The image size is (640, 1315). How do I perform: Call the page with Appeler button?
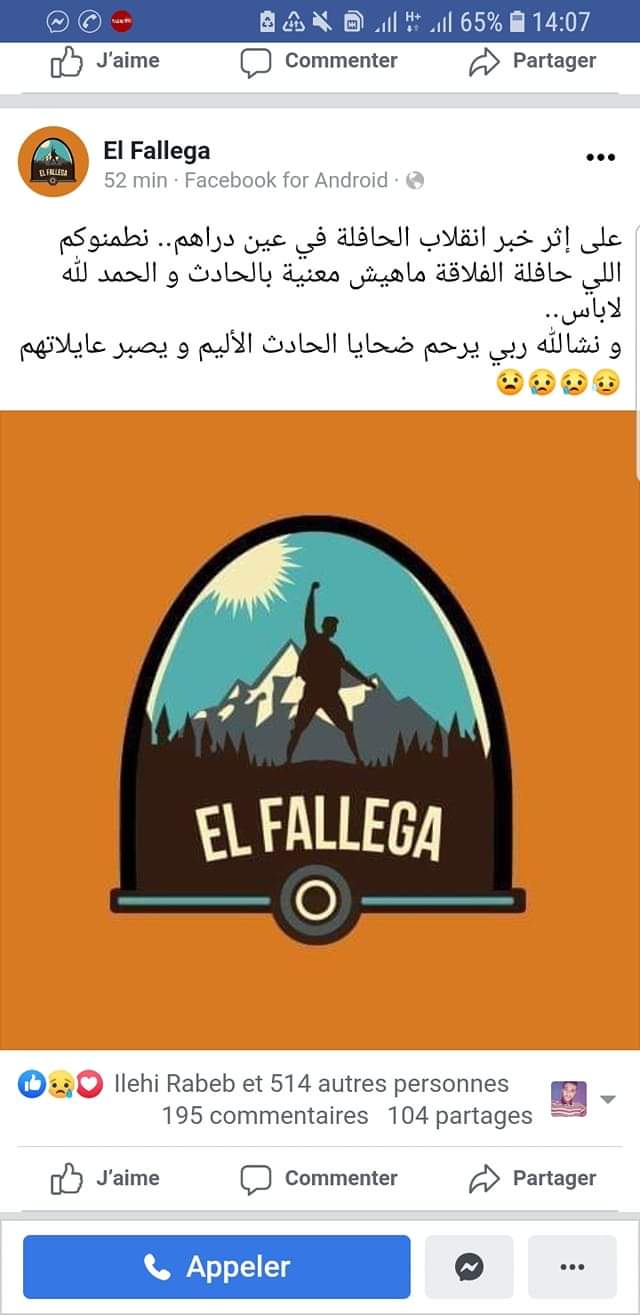(x=216, y=1267)
